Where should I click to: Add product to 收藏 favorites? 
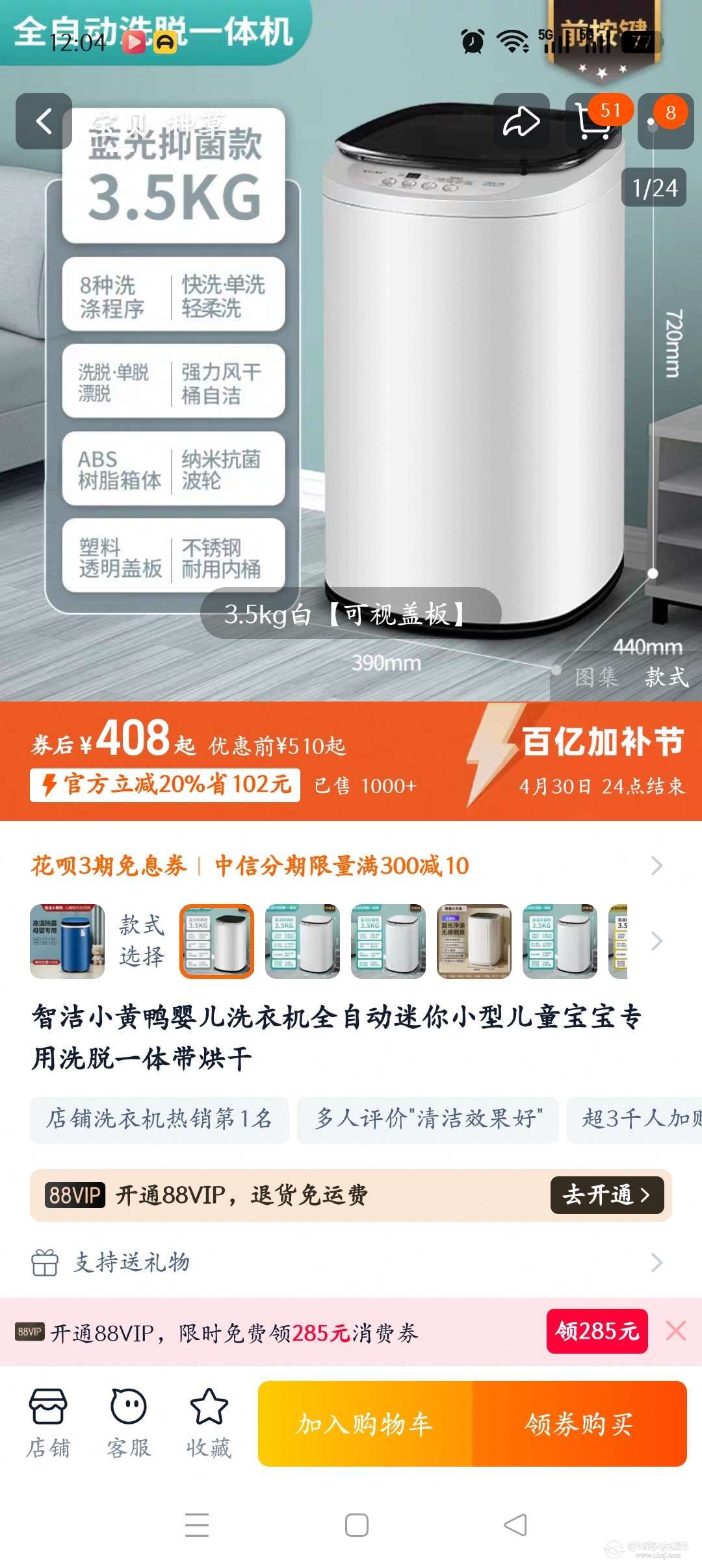(209, 1423)
